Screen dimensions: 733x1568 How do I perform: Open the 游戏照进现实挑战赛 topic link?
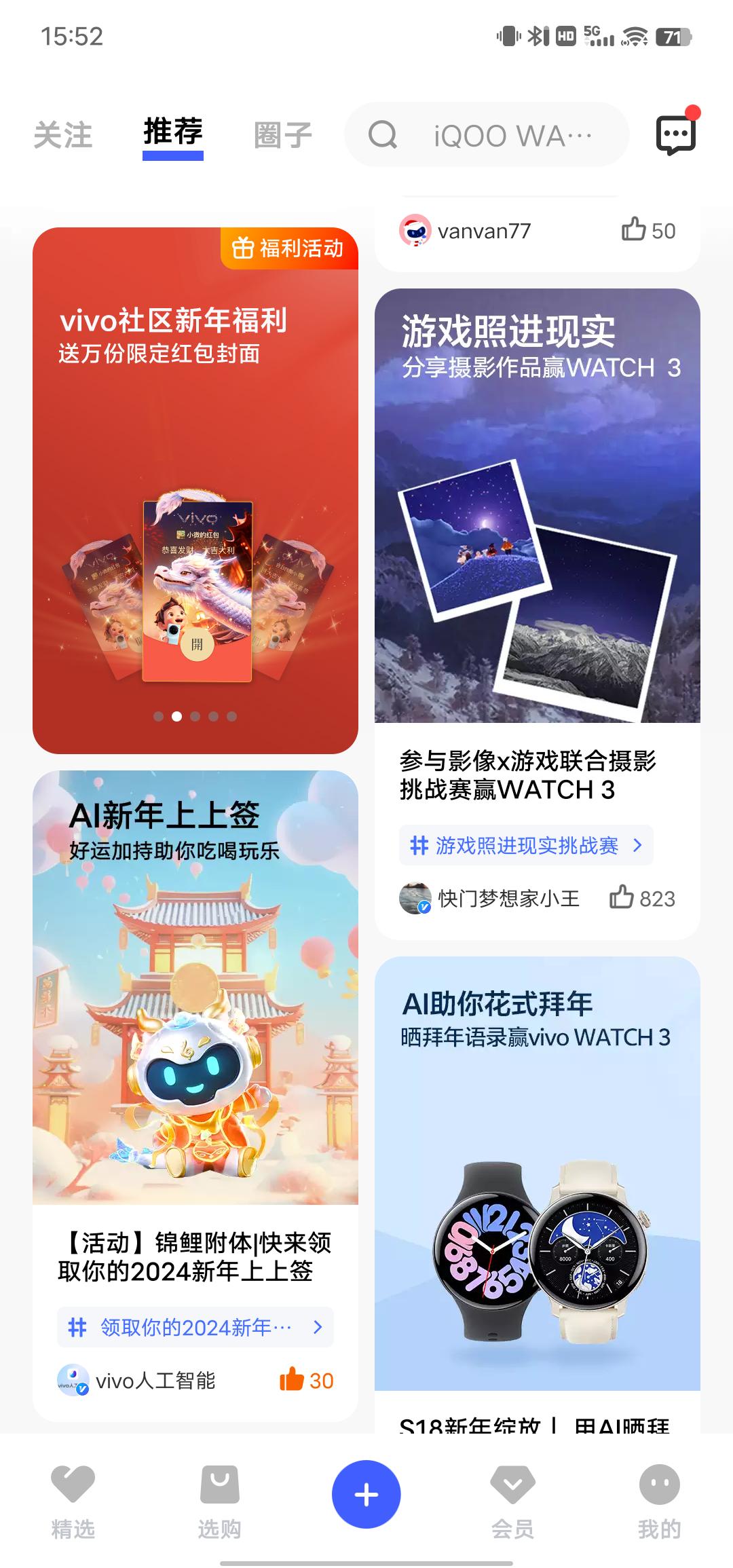coord(526,845)
